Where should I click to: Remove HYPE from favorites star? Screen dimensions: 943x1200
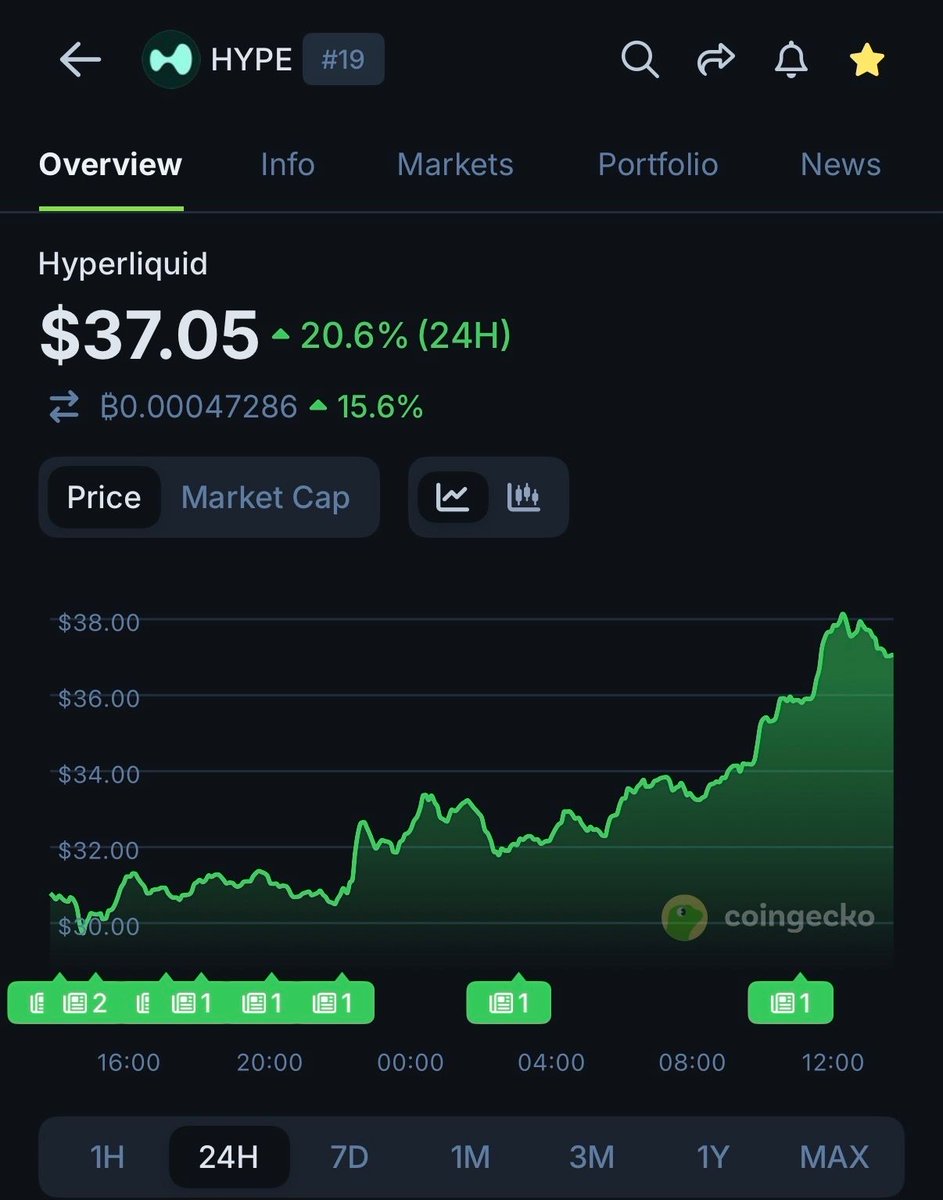(866, 60)
